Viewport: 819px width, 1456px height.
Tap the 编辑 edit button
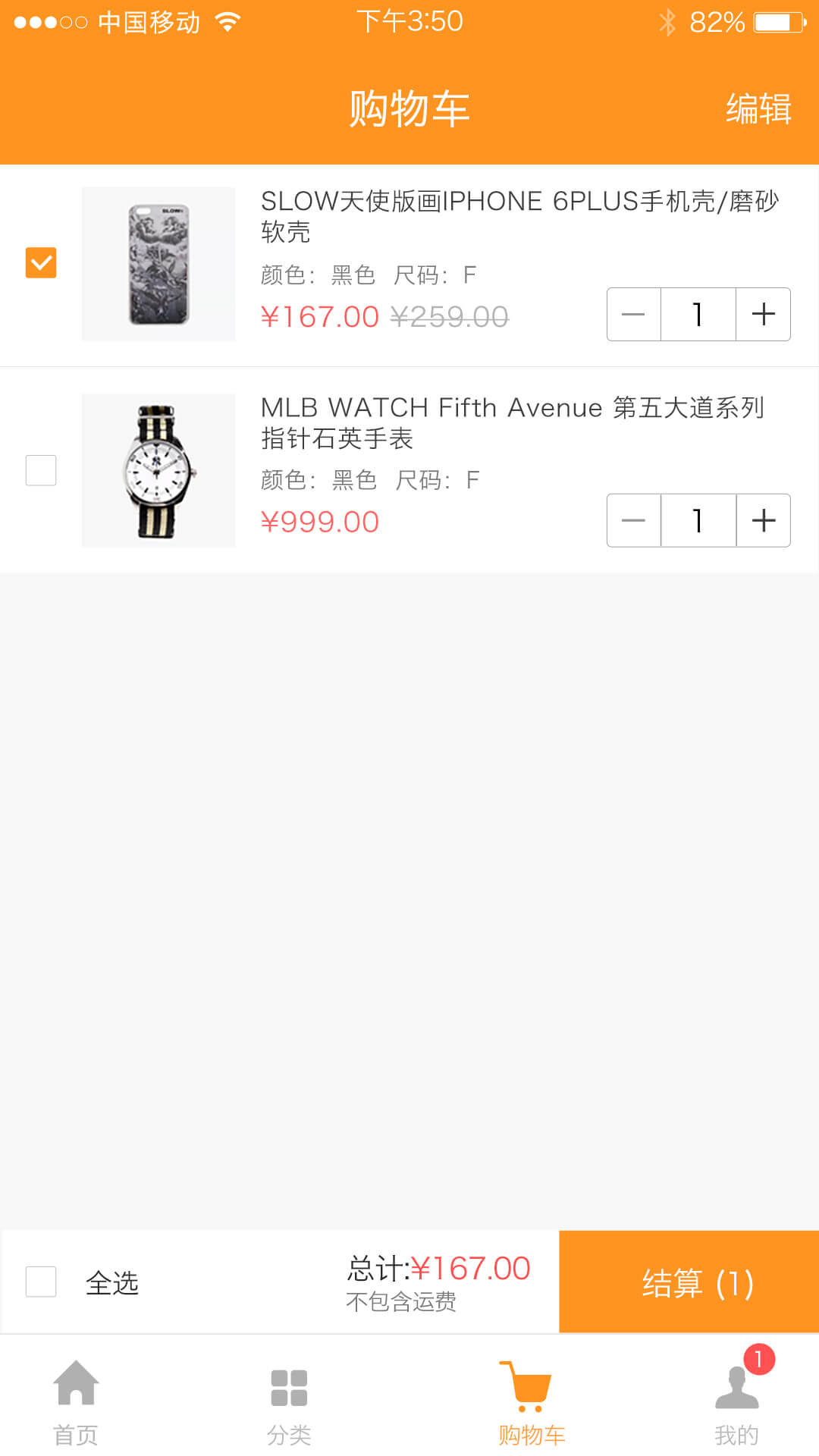coord(758,108)
